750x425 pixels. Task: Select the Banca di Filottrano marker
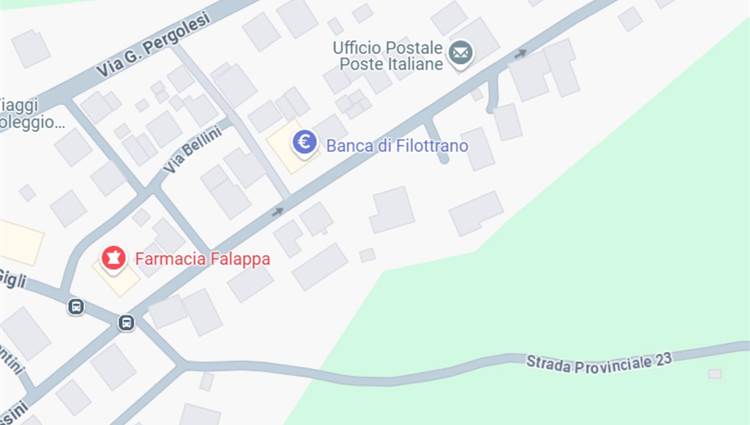[x=305, y=144]
